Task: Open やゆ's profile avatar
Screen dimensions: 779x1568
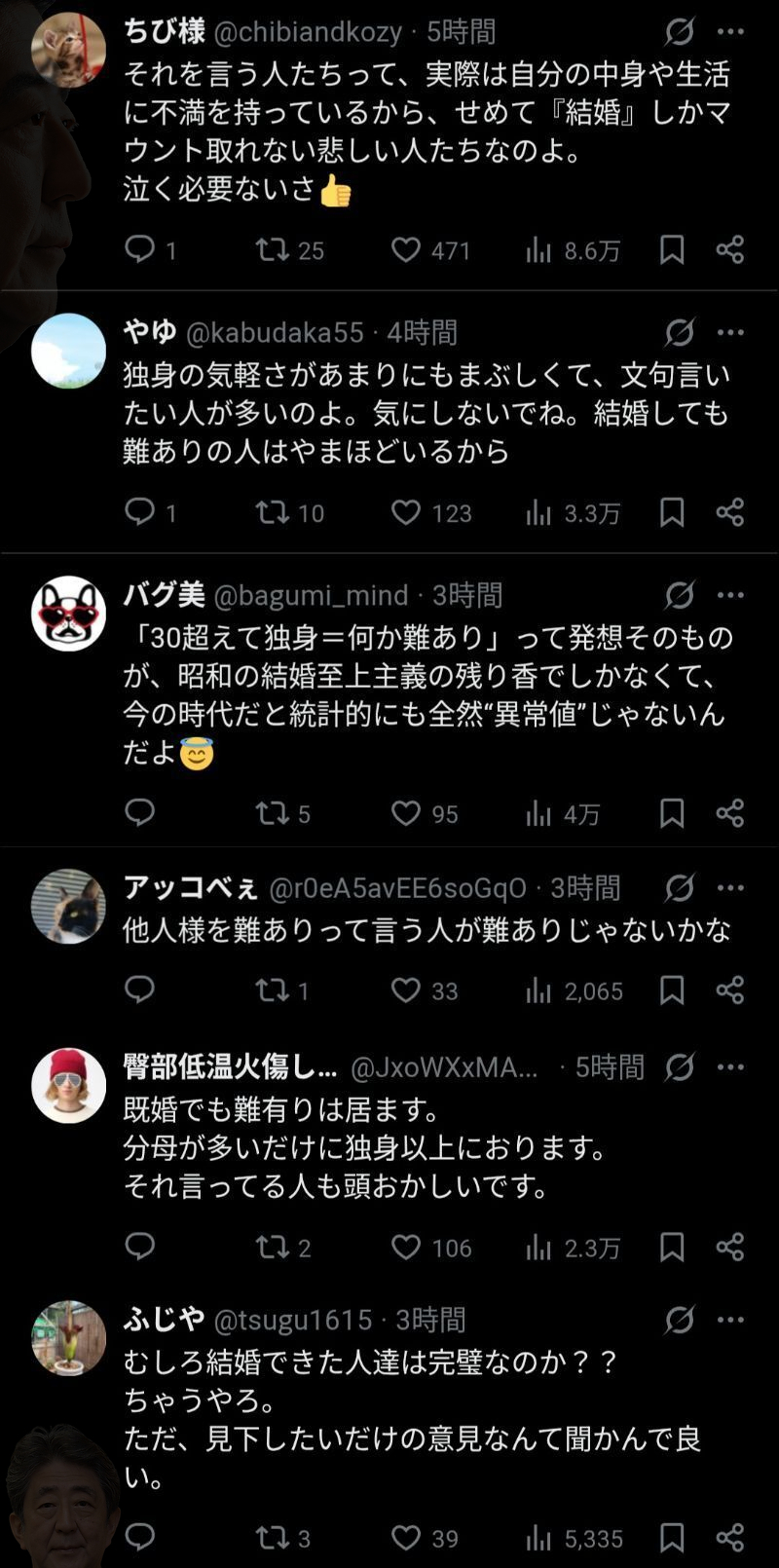Action: [x=68, y=351]
